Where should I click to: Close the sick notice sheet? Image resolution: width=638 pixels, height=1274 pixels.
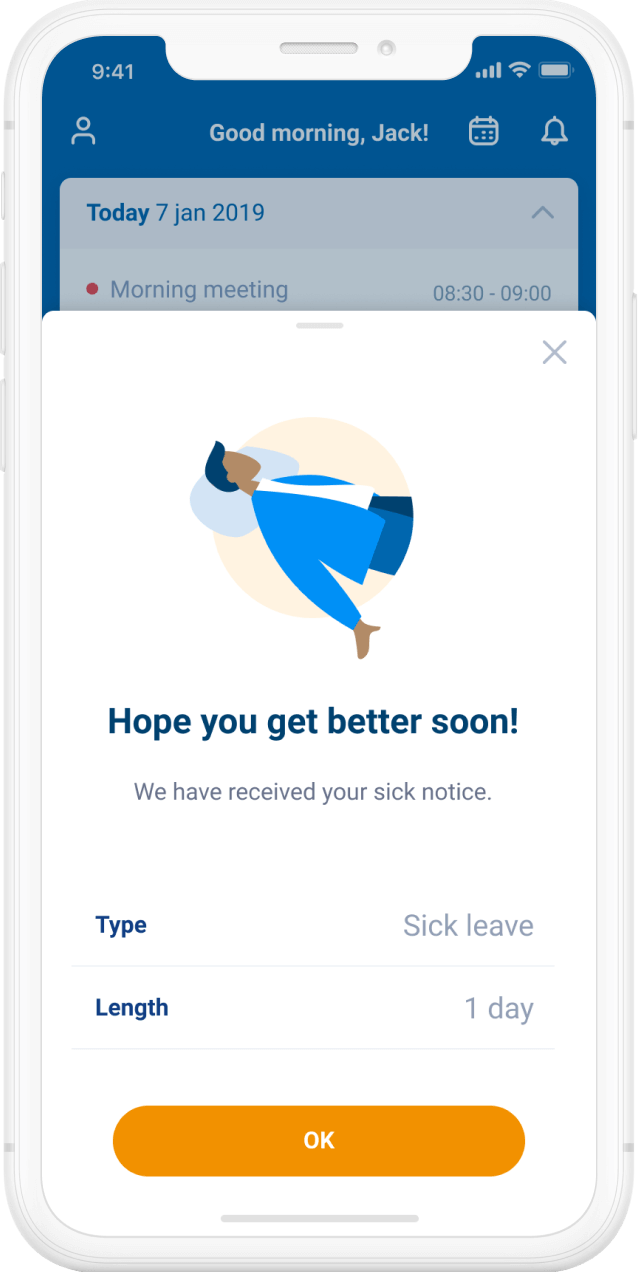click(x=554, y=352)
